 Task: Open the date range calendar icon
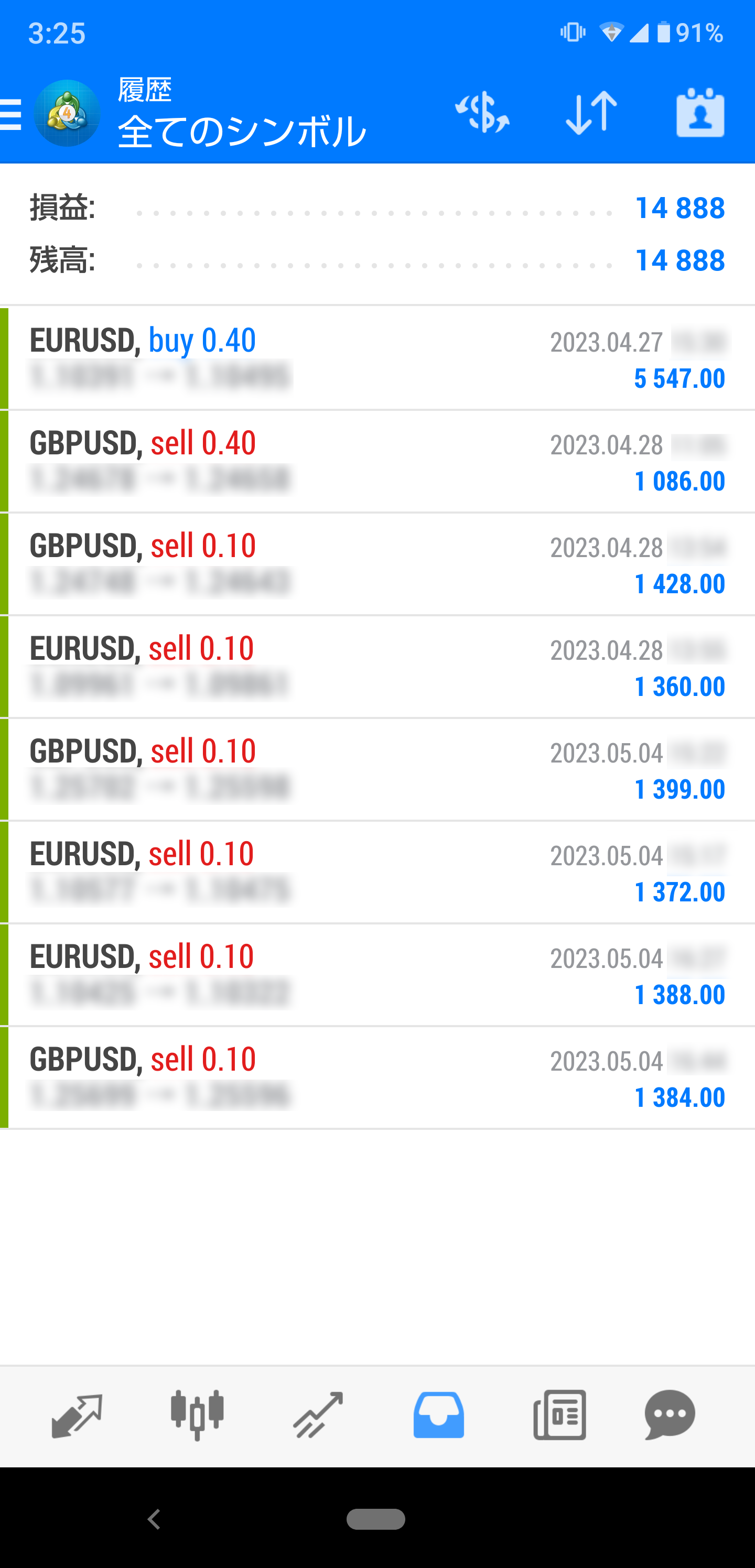[700, 113]
